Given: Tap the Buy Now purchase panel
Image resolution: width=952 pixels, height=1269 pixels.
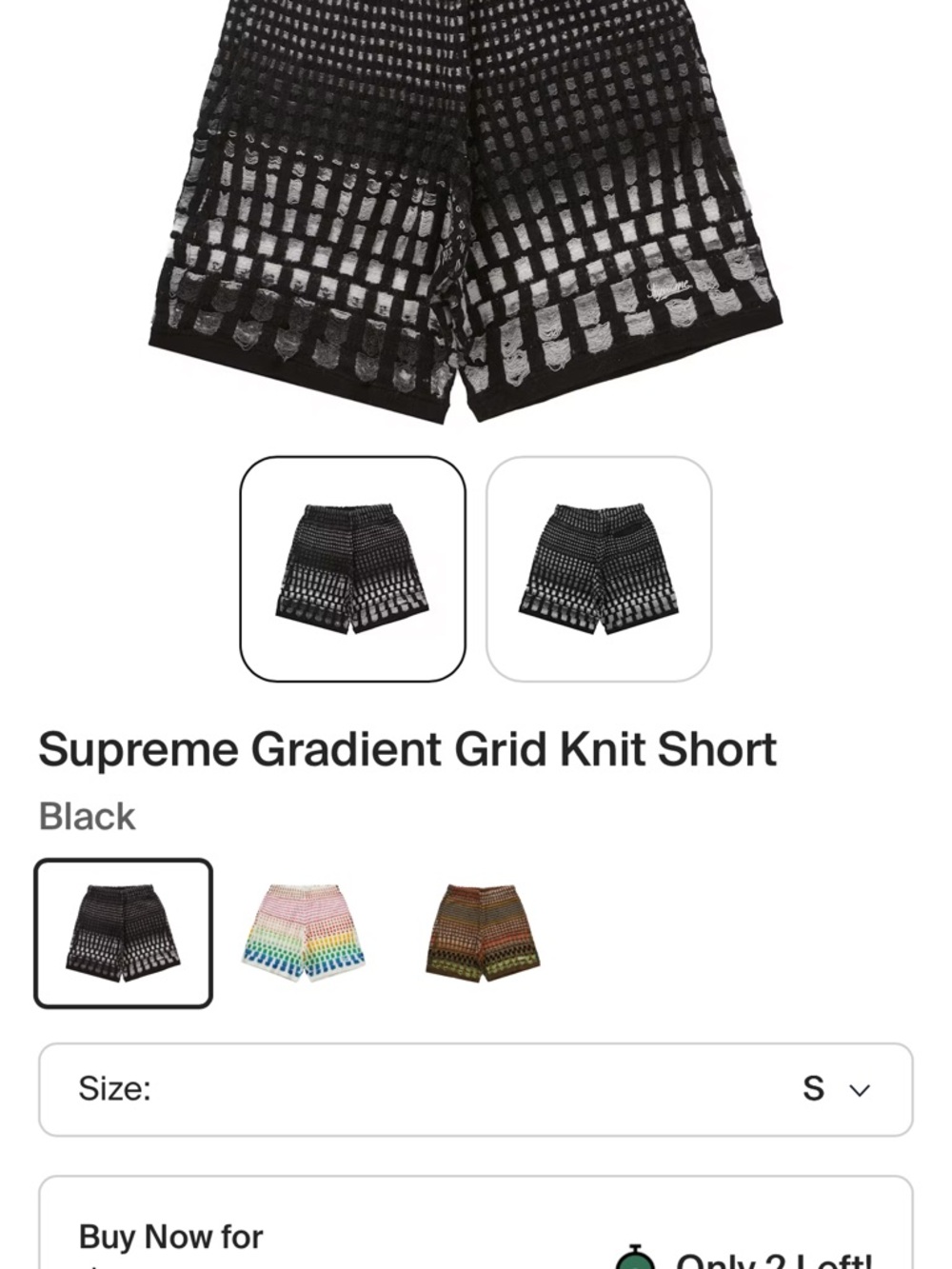Looking at the screenshot, I should pos(476,1228).
